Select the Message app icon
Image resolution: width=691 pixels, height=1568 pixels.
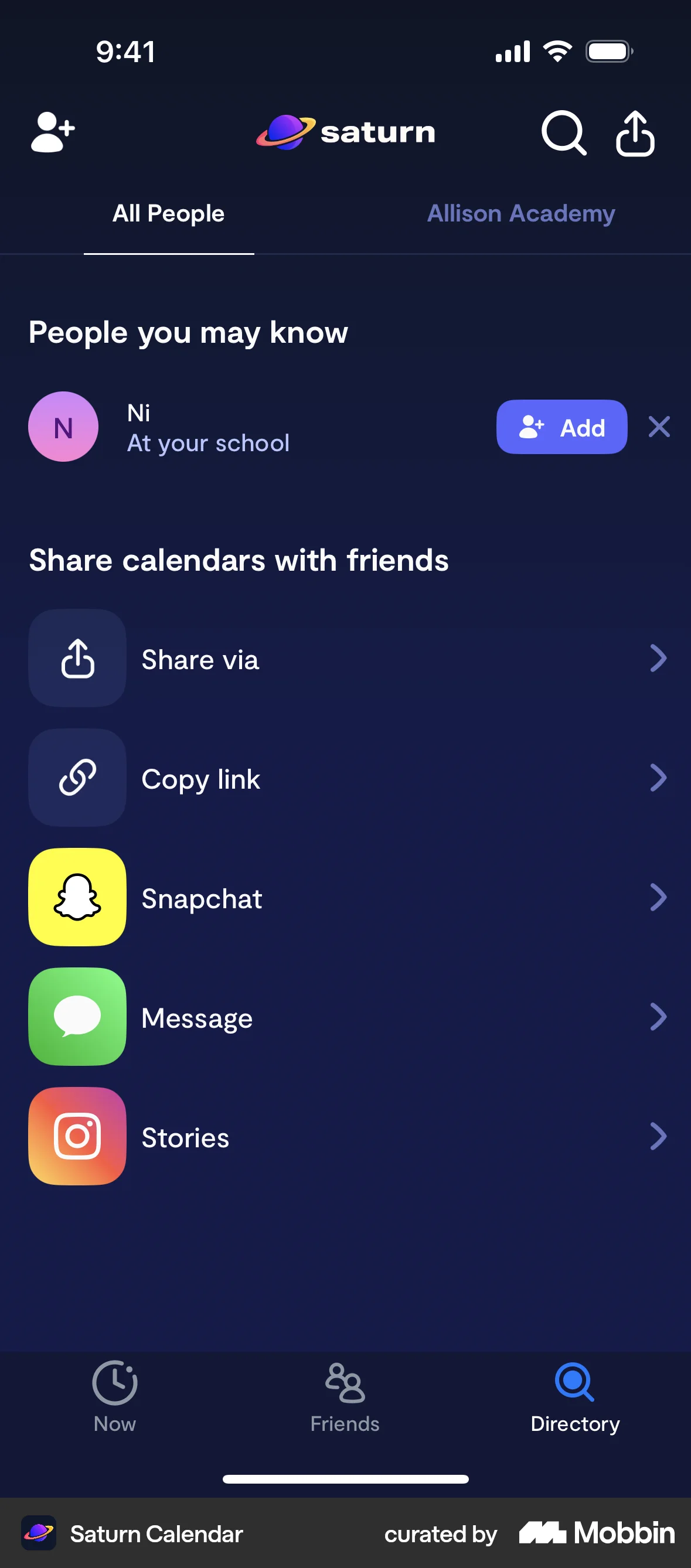[77, 1017]
